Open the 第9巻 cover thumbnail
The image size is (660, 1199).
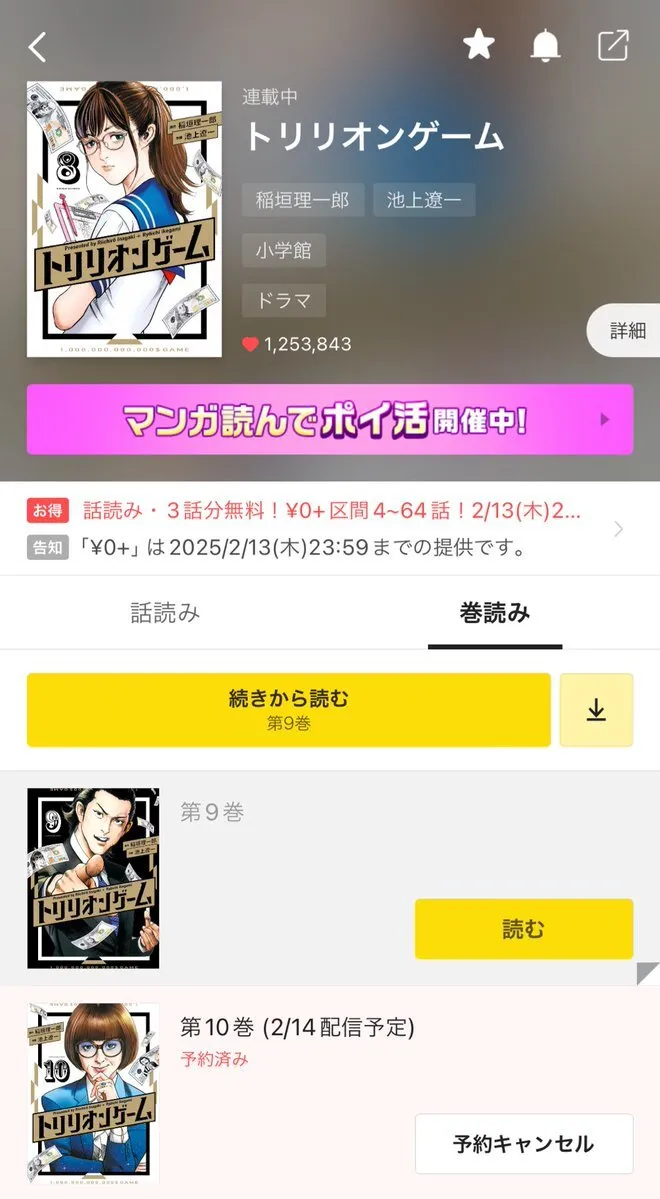[x=93, y=877]
